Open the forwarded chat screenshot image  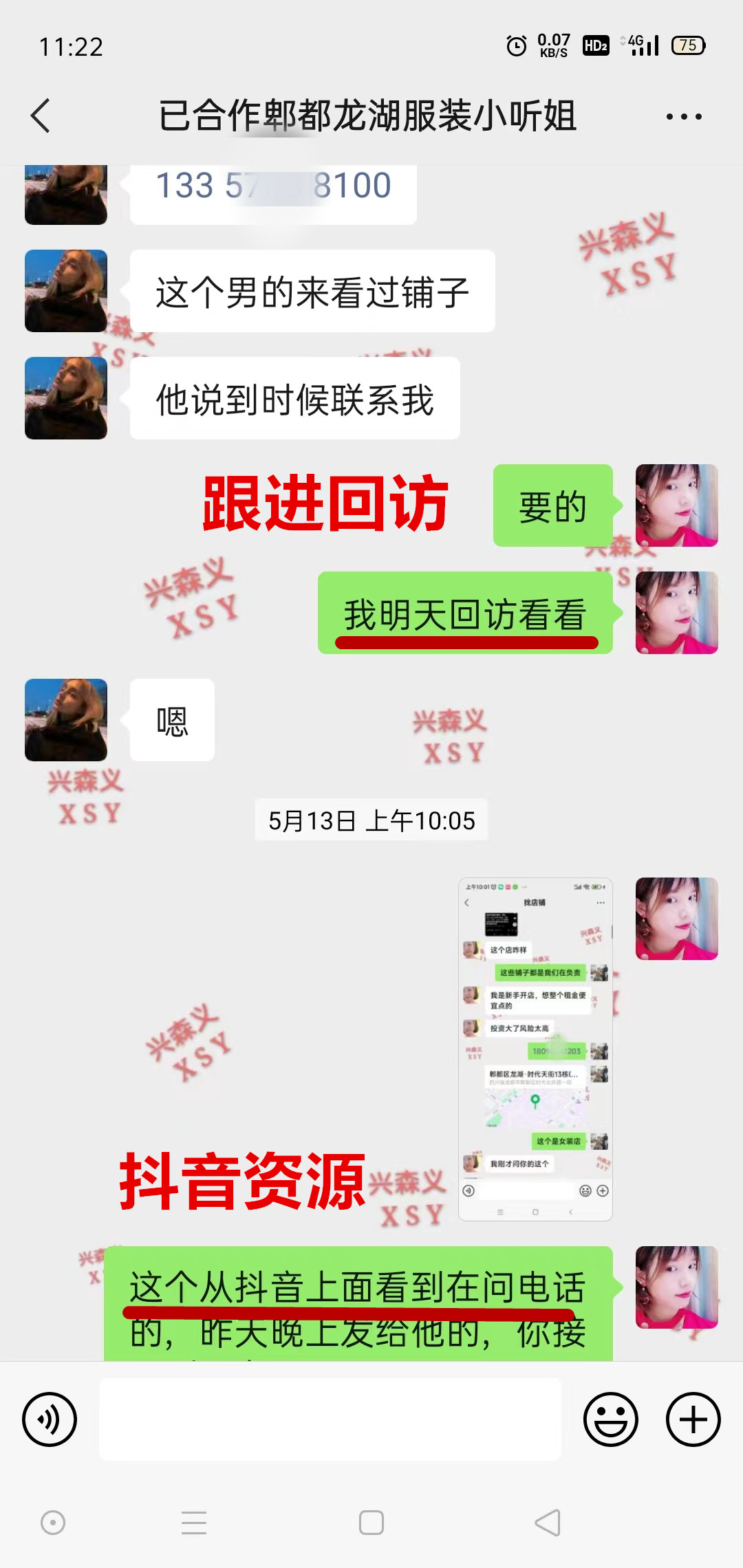pos(535,1049)
